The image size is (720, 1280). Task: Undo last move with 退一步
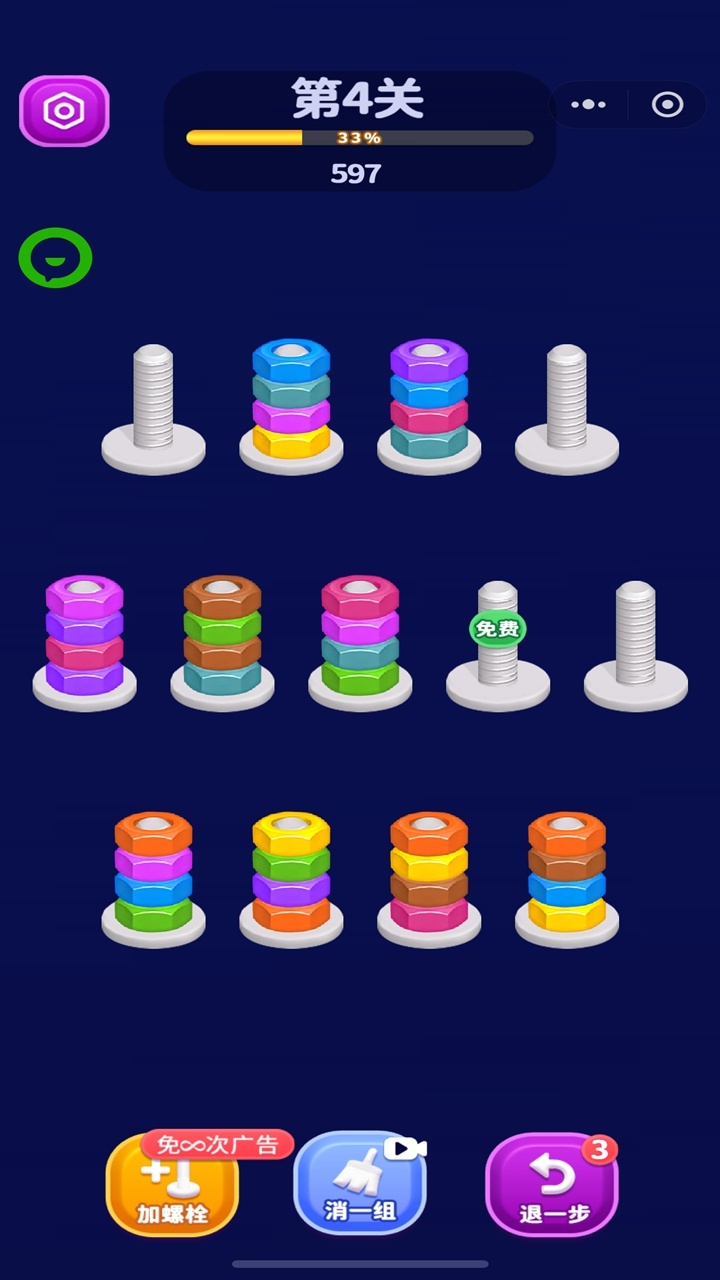point(552,1186)
